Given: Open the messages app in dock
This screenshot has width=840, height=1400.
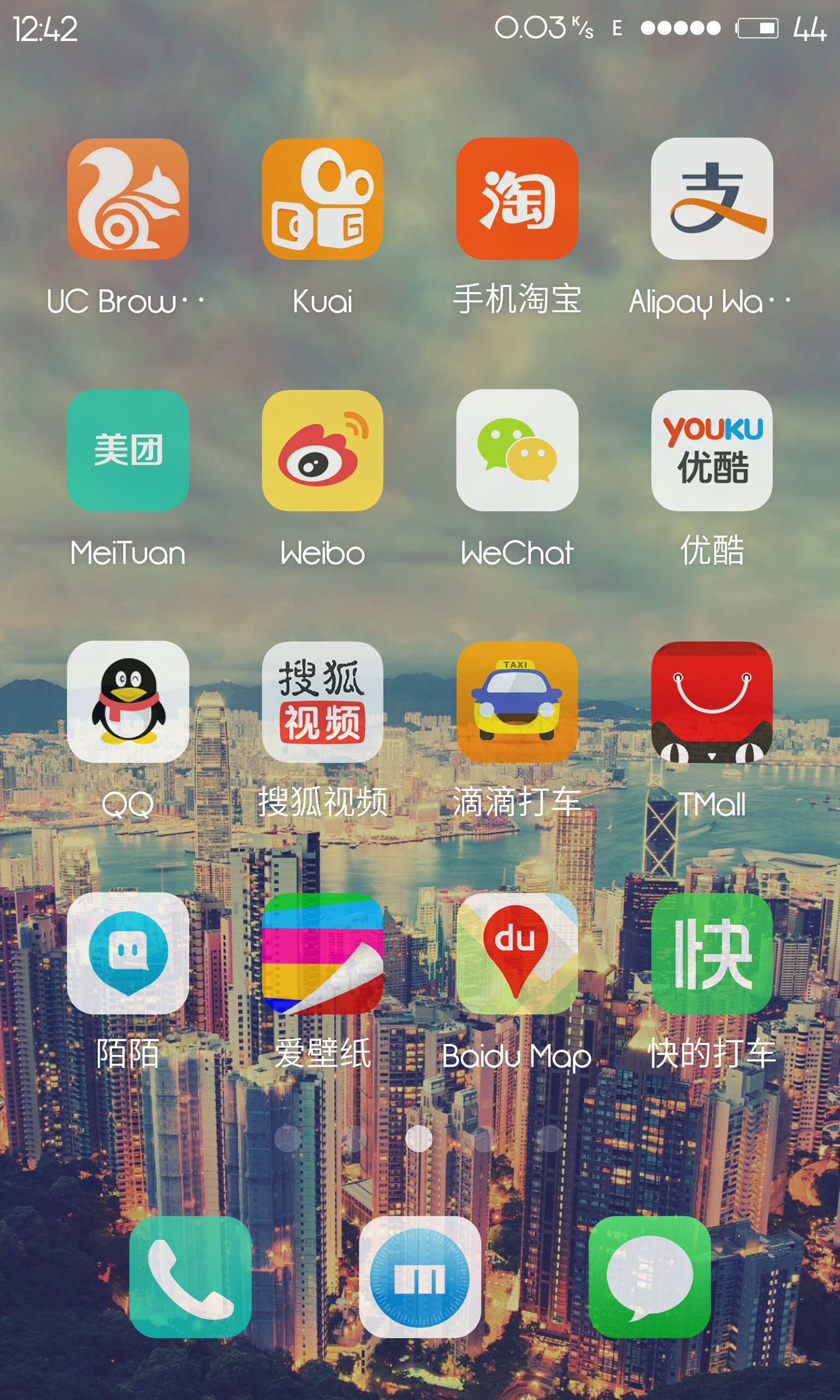Looking at the screenshot, I should [650, 1276].
